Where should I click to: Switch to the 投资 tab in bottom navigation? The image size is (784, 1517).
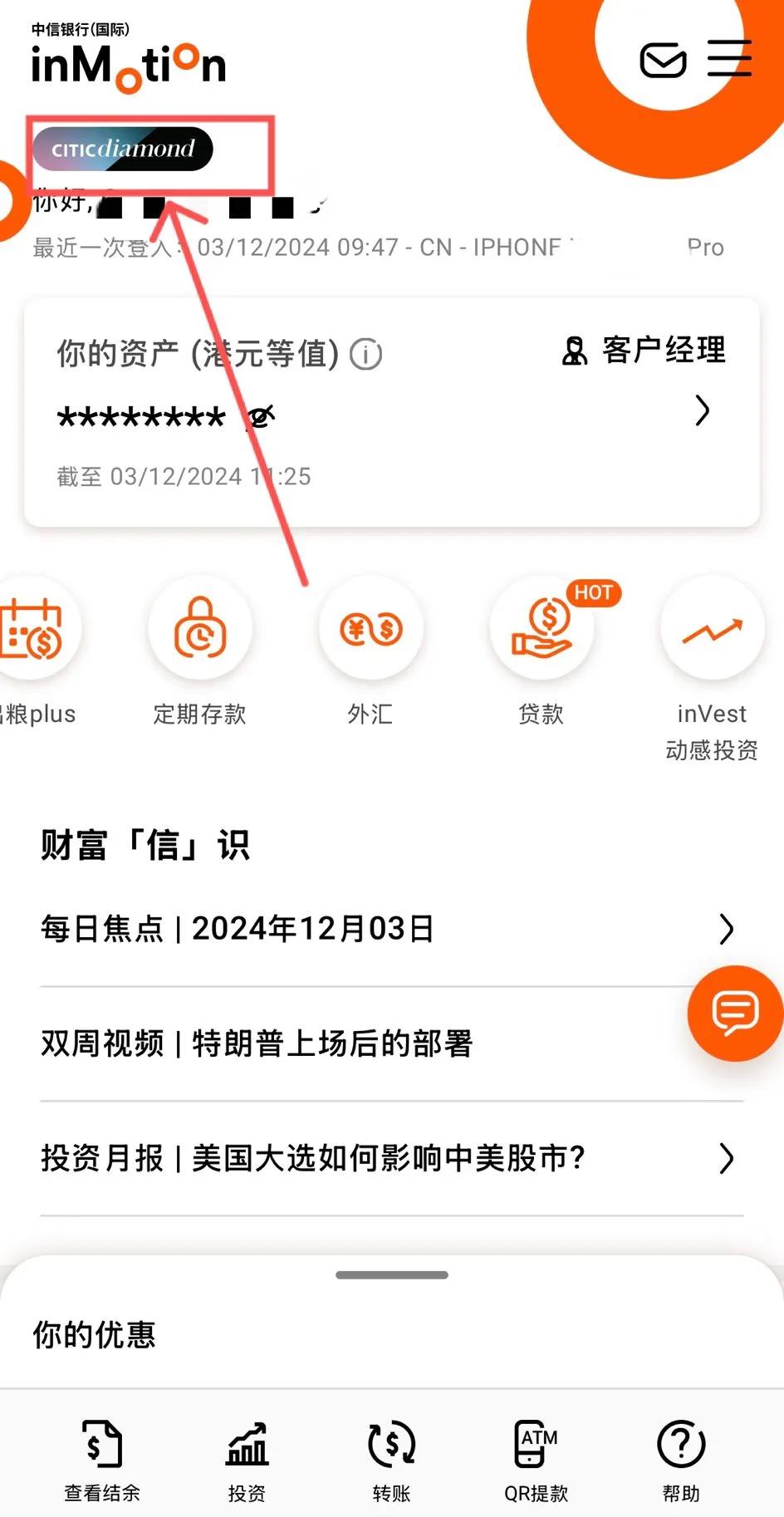[246, 1450]
